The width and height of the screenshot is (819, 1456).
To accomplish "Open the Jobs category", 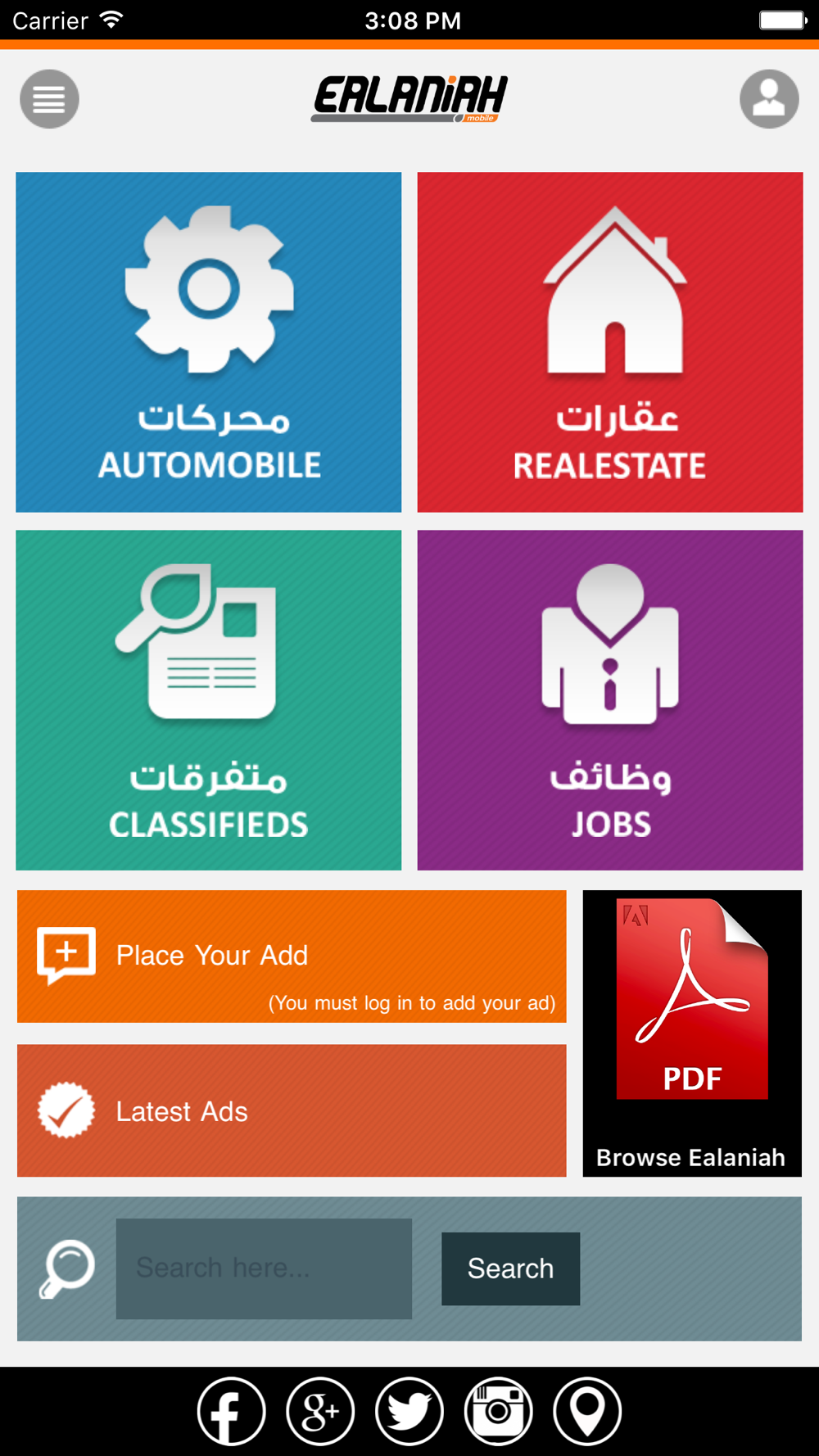I will point(610,700).
